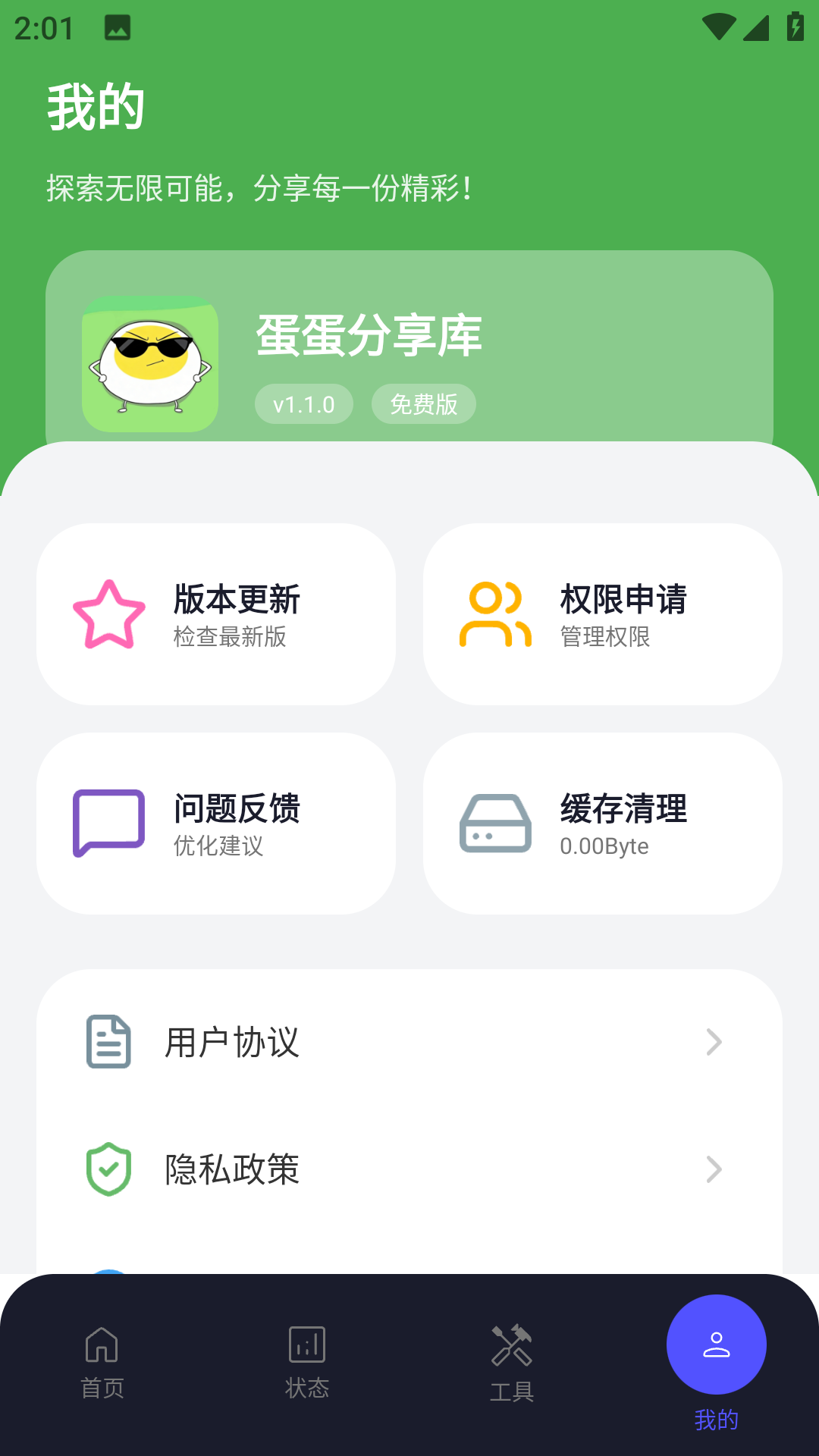
Task: Click the notification image icon in the status bar
Action: click(x=118, y=29)
